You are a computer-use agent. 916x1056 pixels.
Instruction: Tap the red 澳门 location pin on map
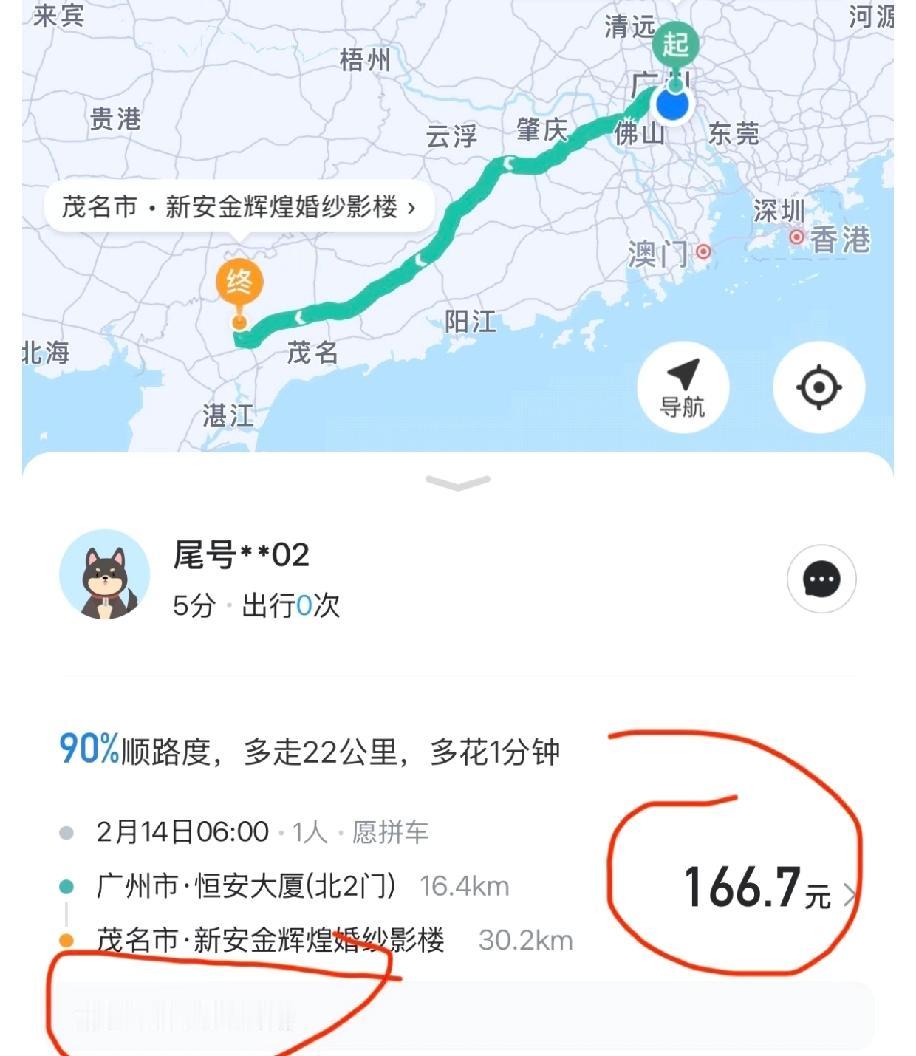pos(701,250)
